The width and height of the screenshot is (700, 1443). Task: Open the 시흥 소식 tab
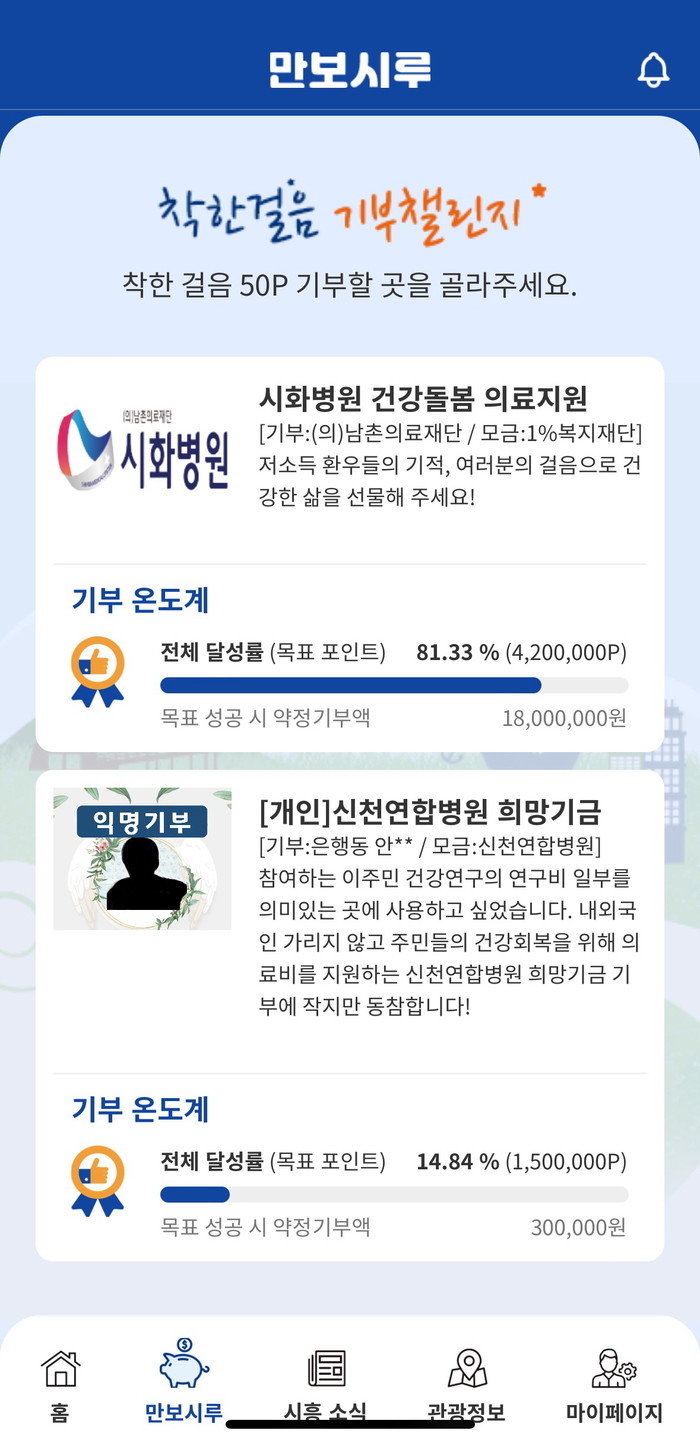tap(326, 1383)
